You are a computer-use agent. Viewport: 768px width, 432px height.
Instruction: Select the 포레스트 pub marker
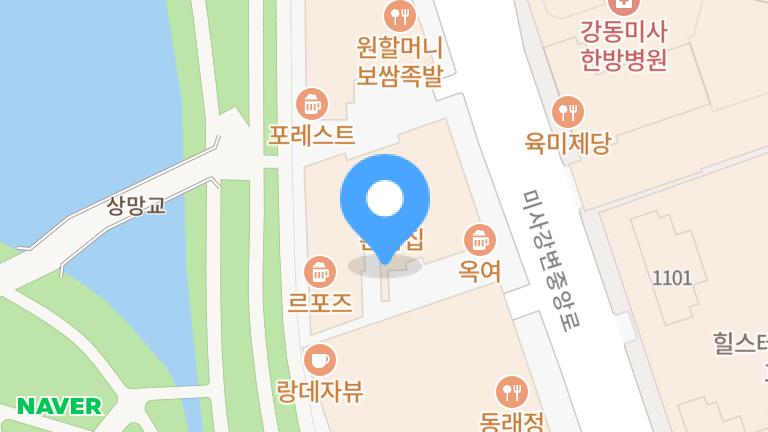312,103
